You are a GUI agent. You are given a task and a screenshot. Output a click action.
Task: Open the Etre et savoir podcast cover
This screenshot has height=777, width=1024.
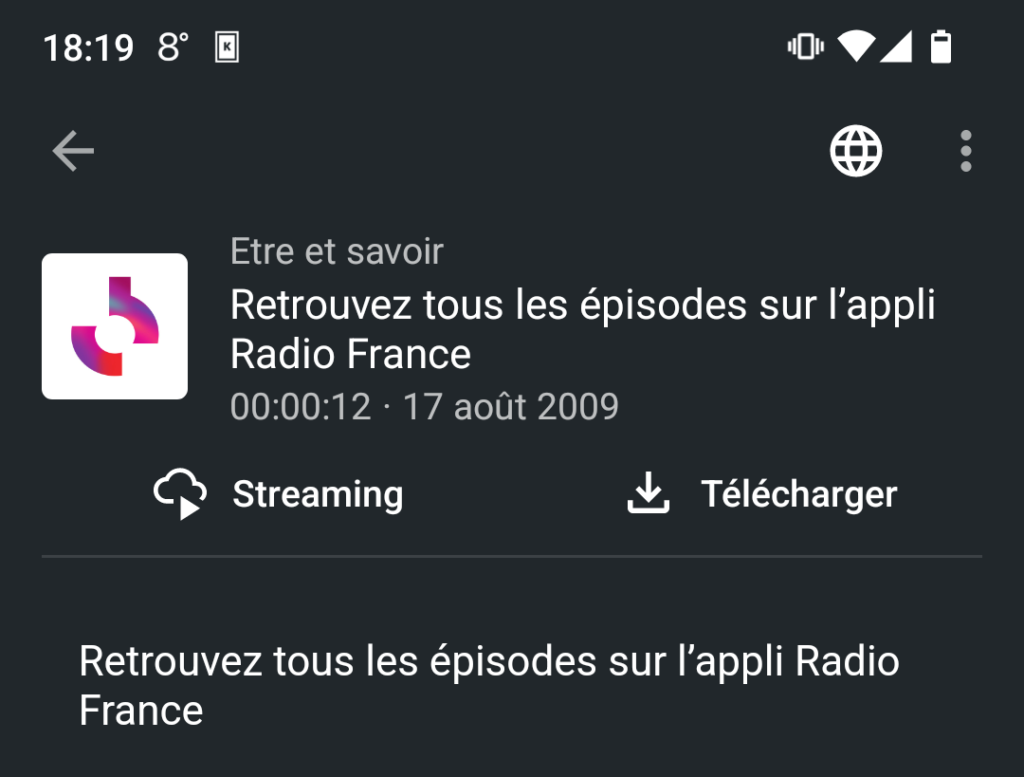[115, 326]
